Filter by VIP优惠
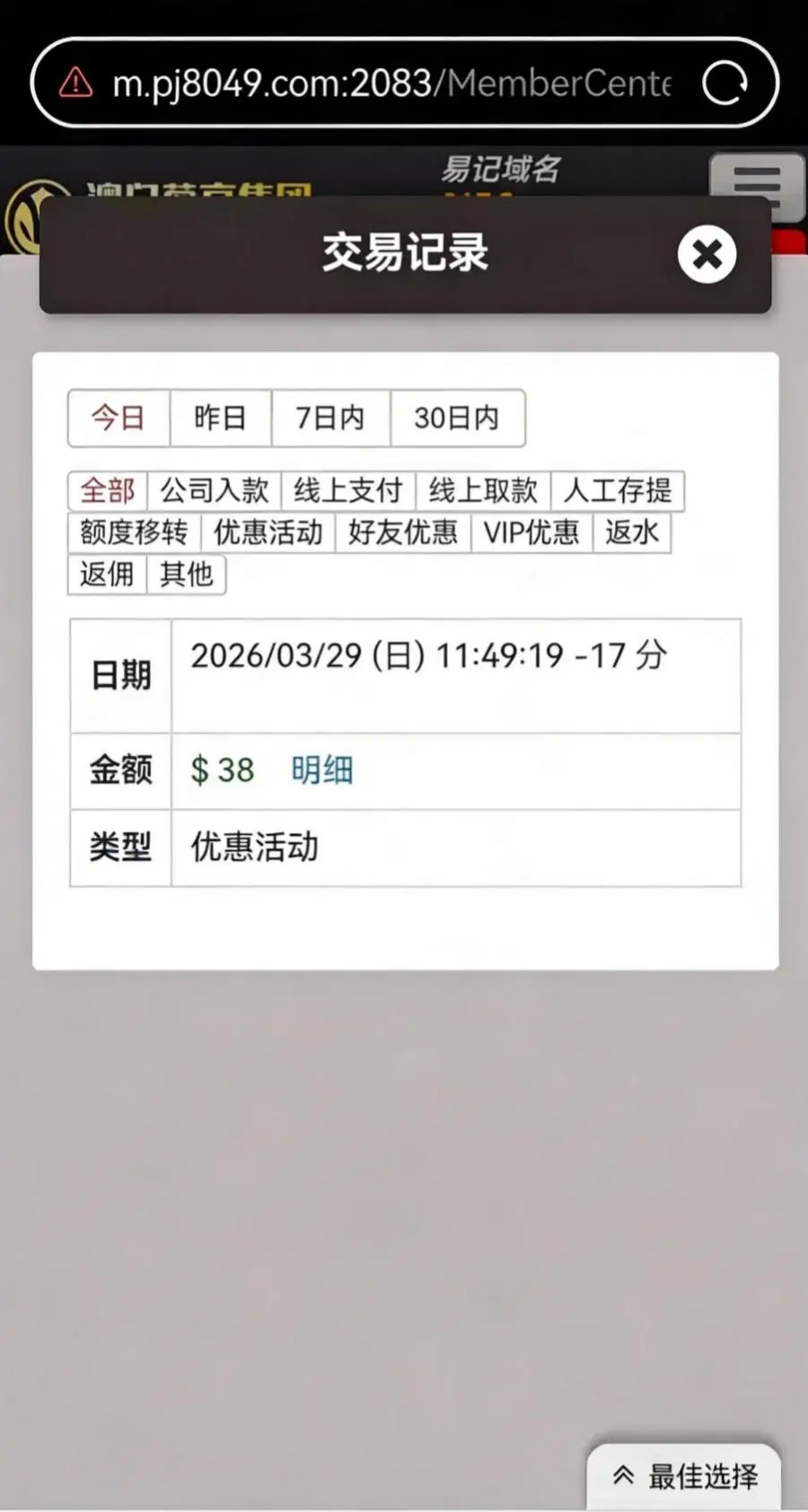 (x=531, y=532)
